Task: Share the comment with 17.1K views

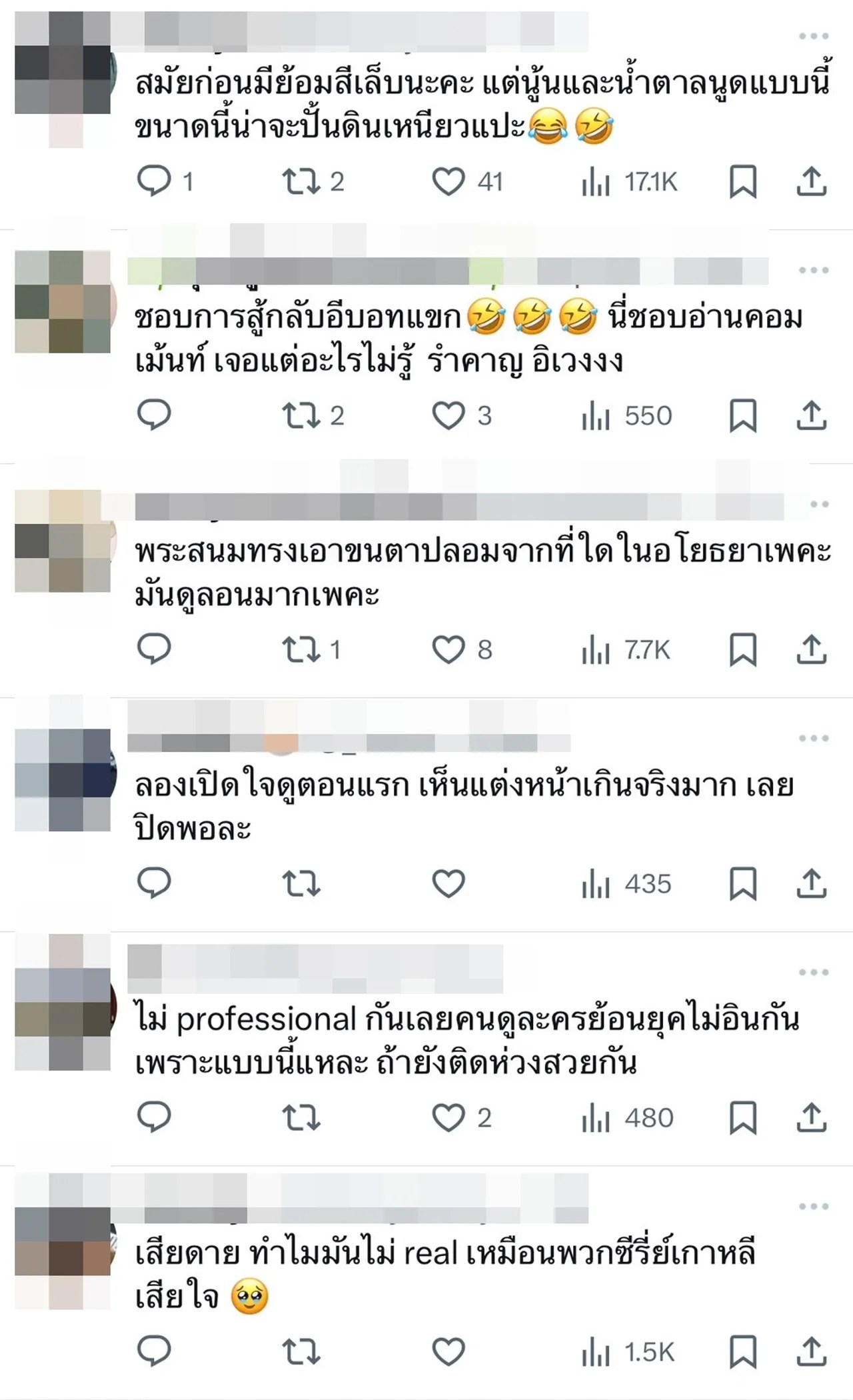Action: click(x=811, y=181)
